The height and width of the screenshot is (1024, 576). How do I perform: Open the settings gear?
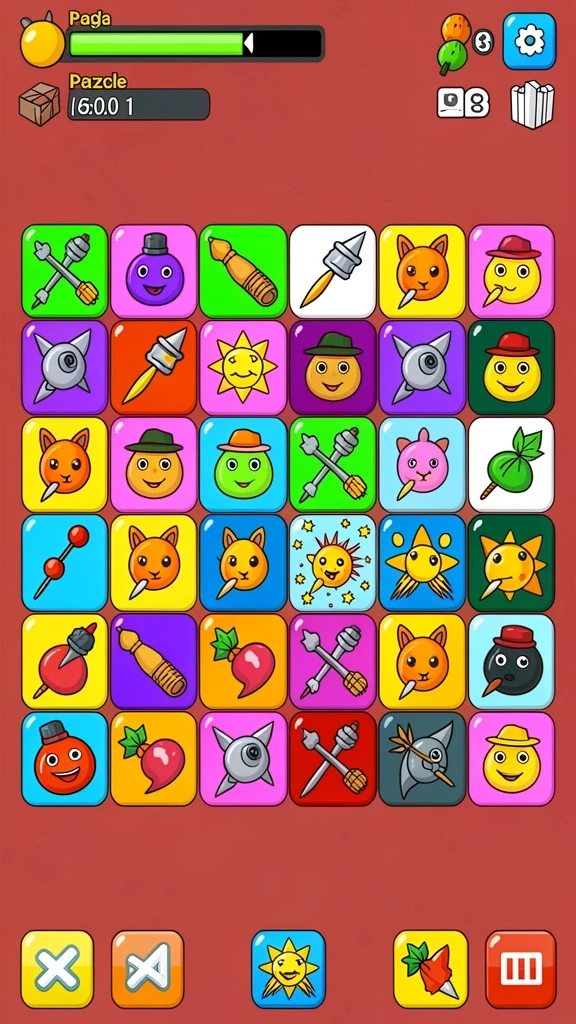coord(529,41)
